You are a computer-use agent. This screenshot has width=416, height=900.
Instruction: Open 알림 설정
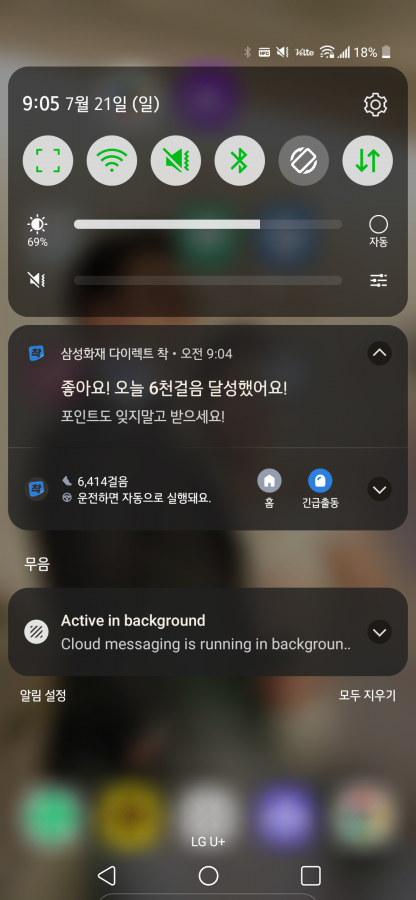point(43,696)
